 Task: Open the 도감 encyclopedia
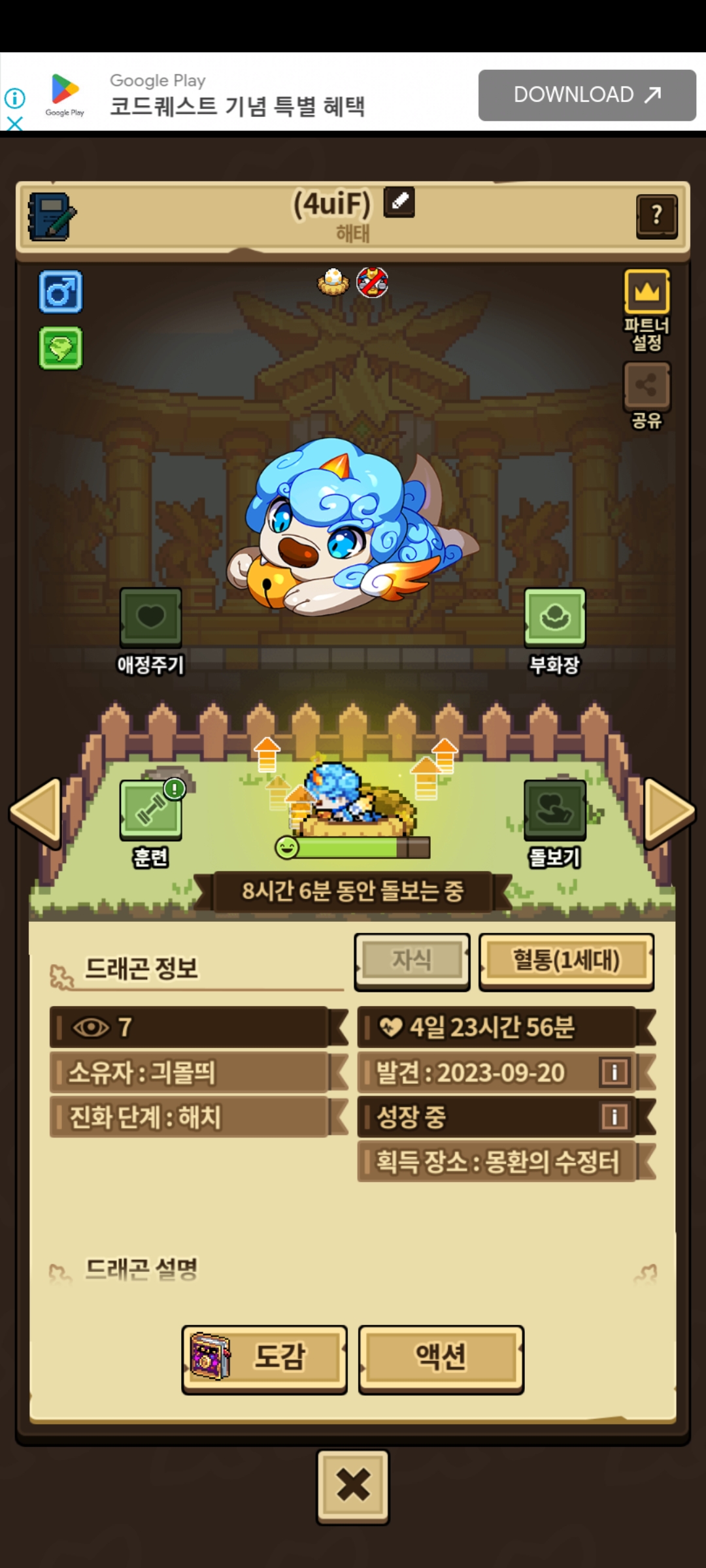(264, 1358)
